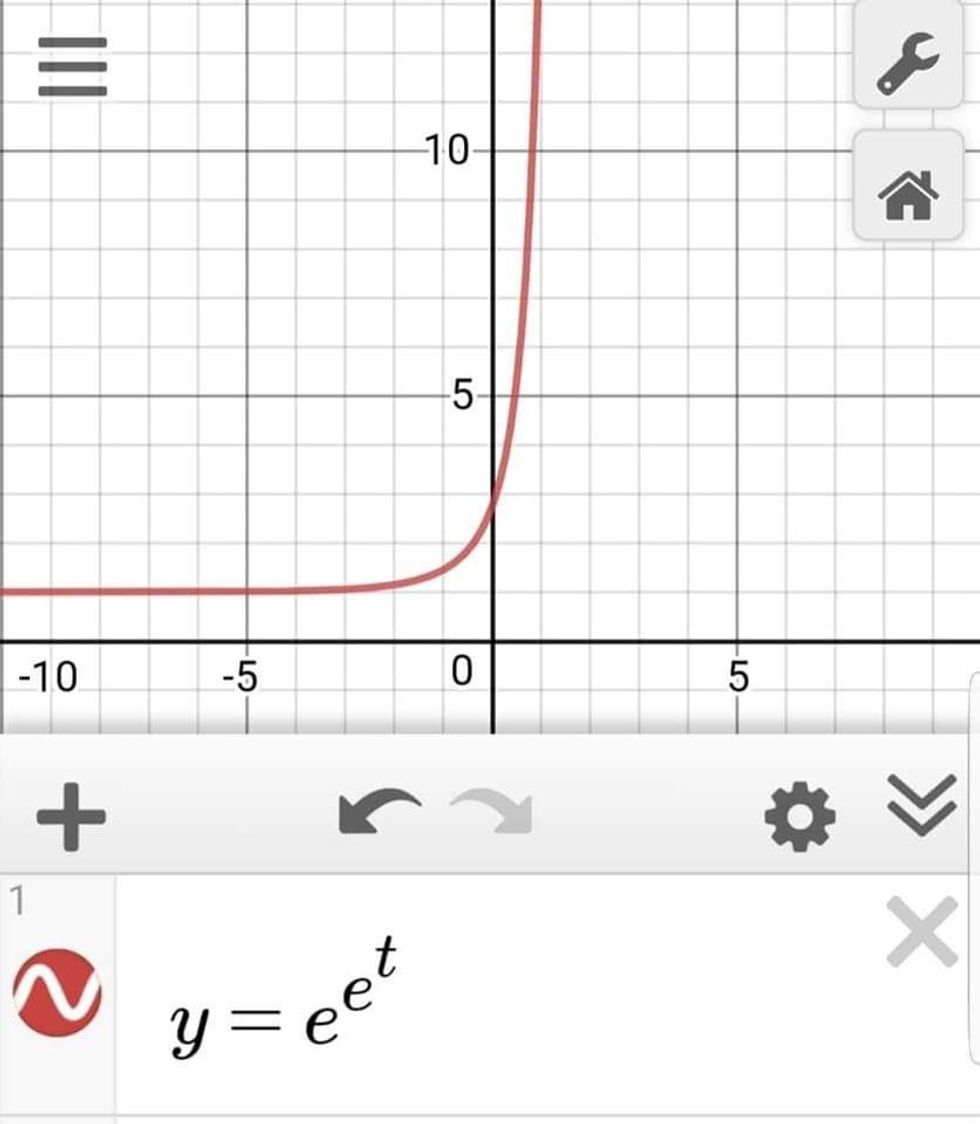Undo the last change
This screenshot has height=1124, width=980.
[x=379, y=812]
